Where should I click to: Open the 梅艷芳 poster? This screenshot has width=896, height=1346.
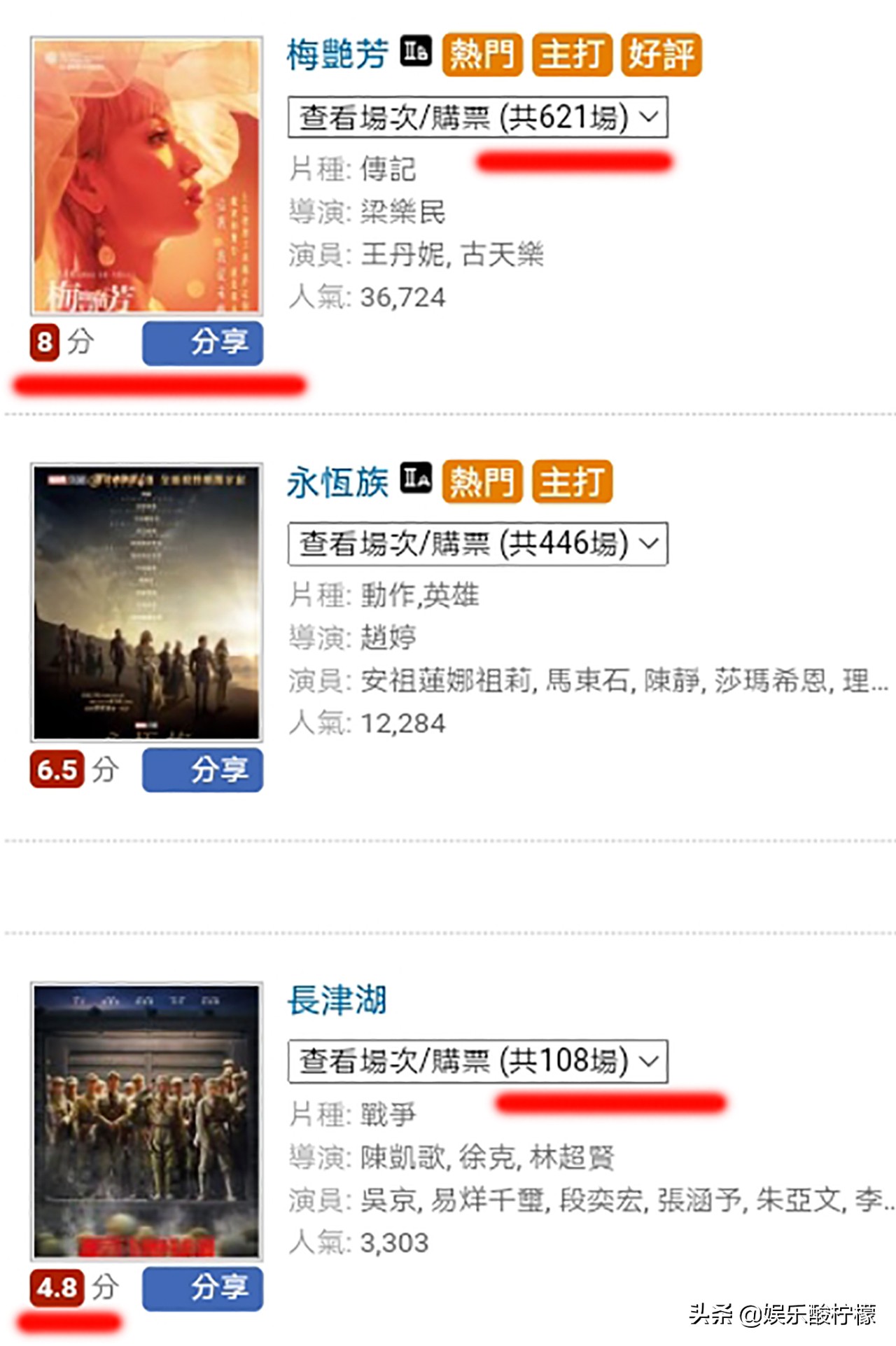click(147, 175)
